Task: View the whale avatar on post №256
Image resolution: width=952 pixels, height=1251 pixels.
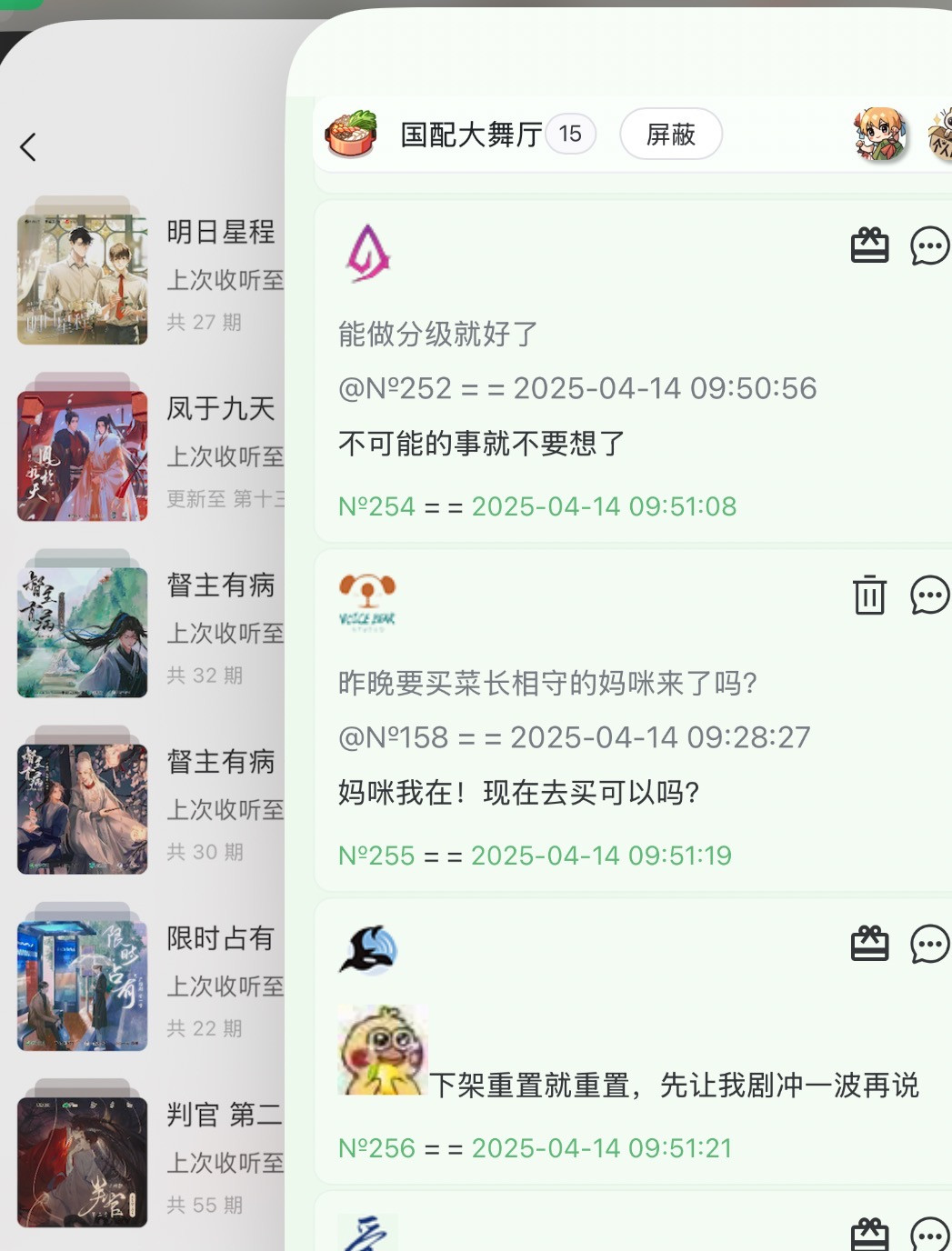Action: coord(368,949)
